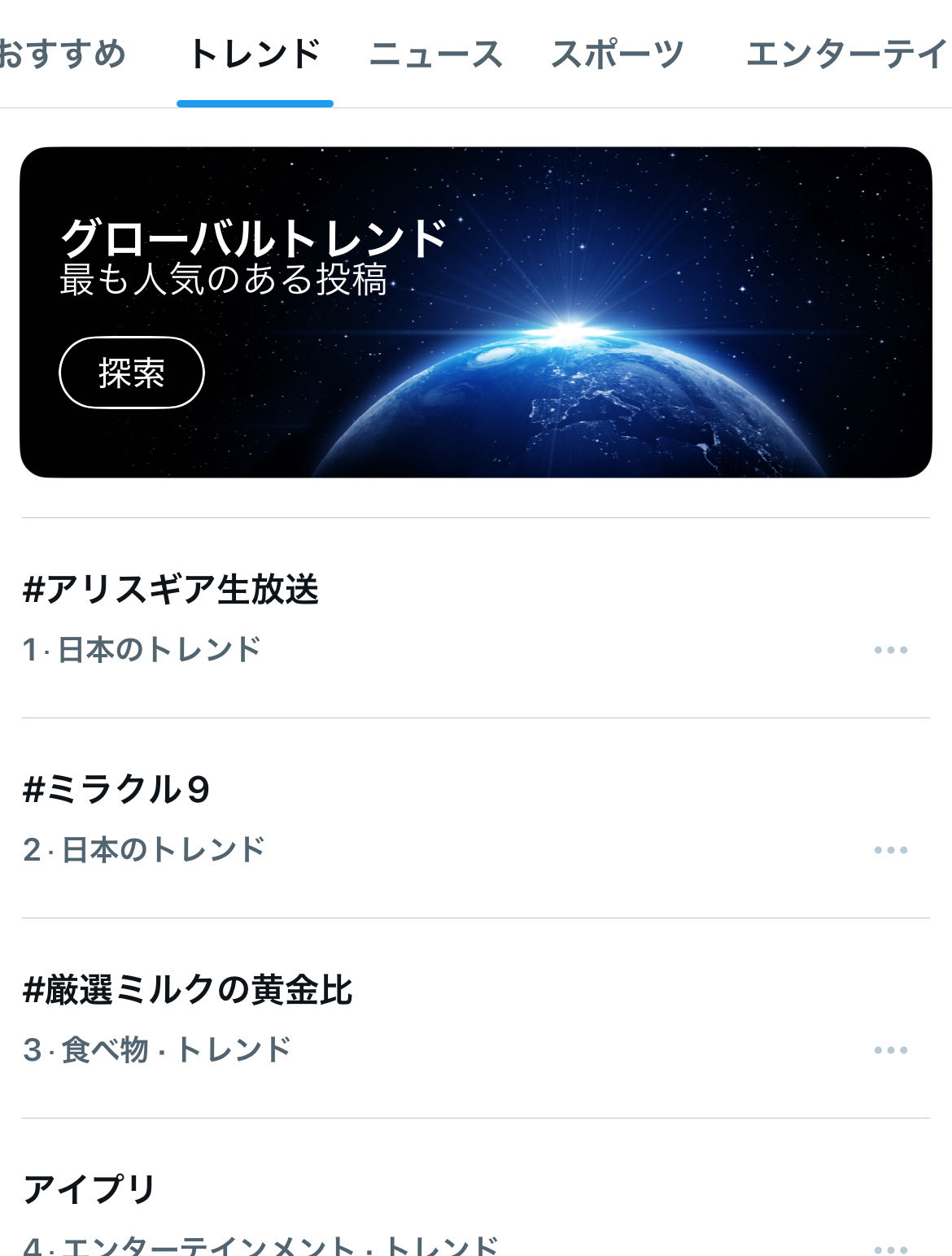Show more options for #厳選ミルクの黄金比
This screenshot has height=1256, width=952.
(890, 1050)
